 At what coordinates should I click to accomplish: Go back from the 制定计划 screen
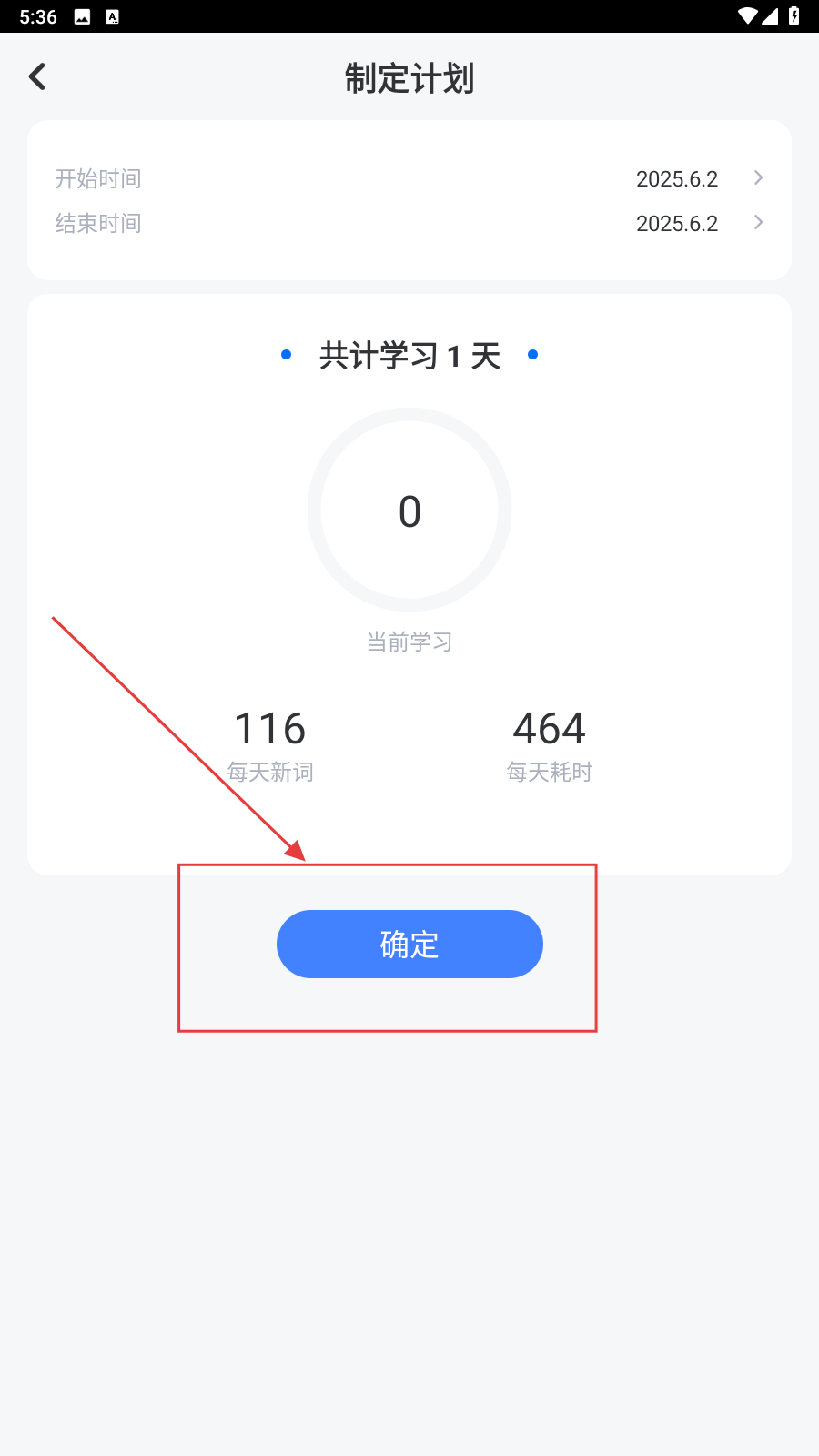click(x=37, y=77)
